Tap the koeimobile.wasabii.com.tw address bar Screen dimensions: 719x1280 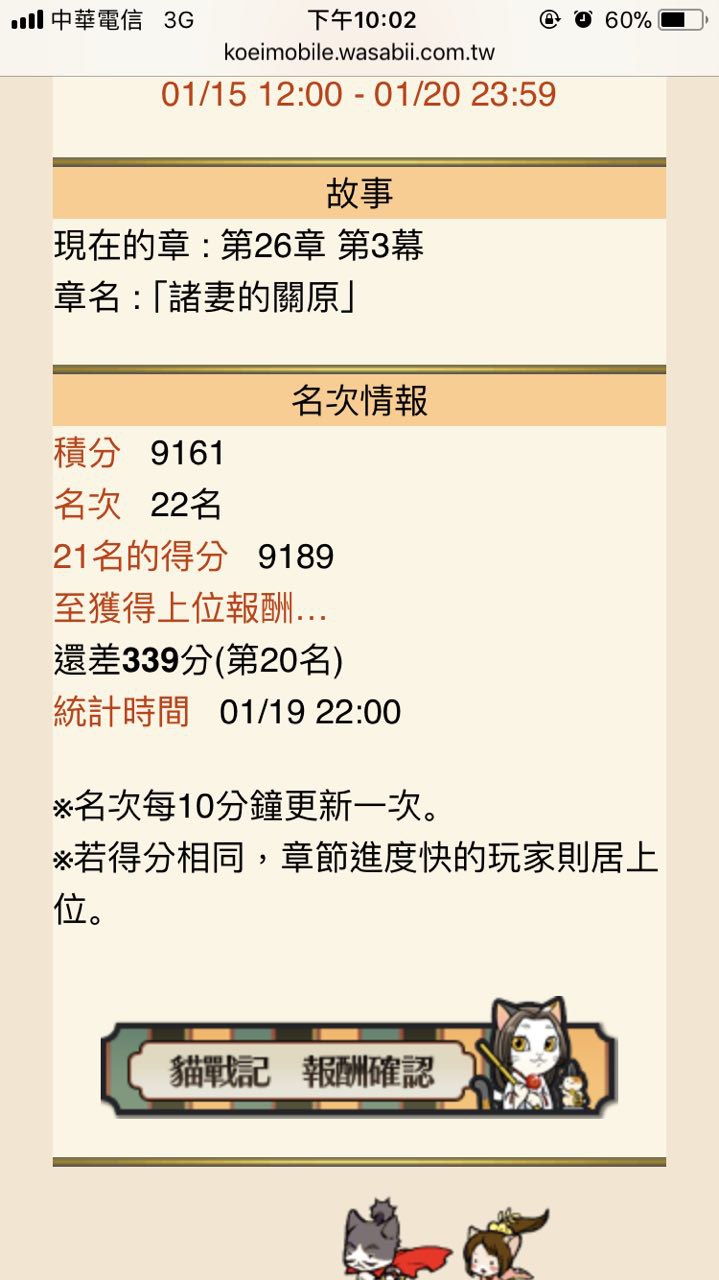(359, 53)
